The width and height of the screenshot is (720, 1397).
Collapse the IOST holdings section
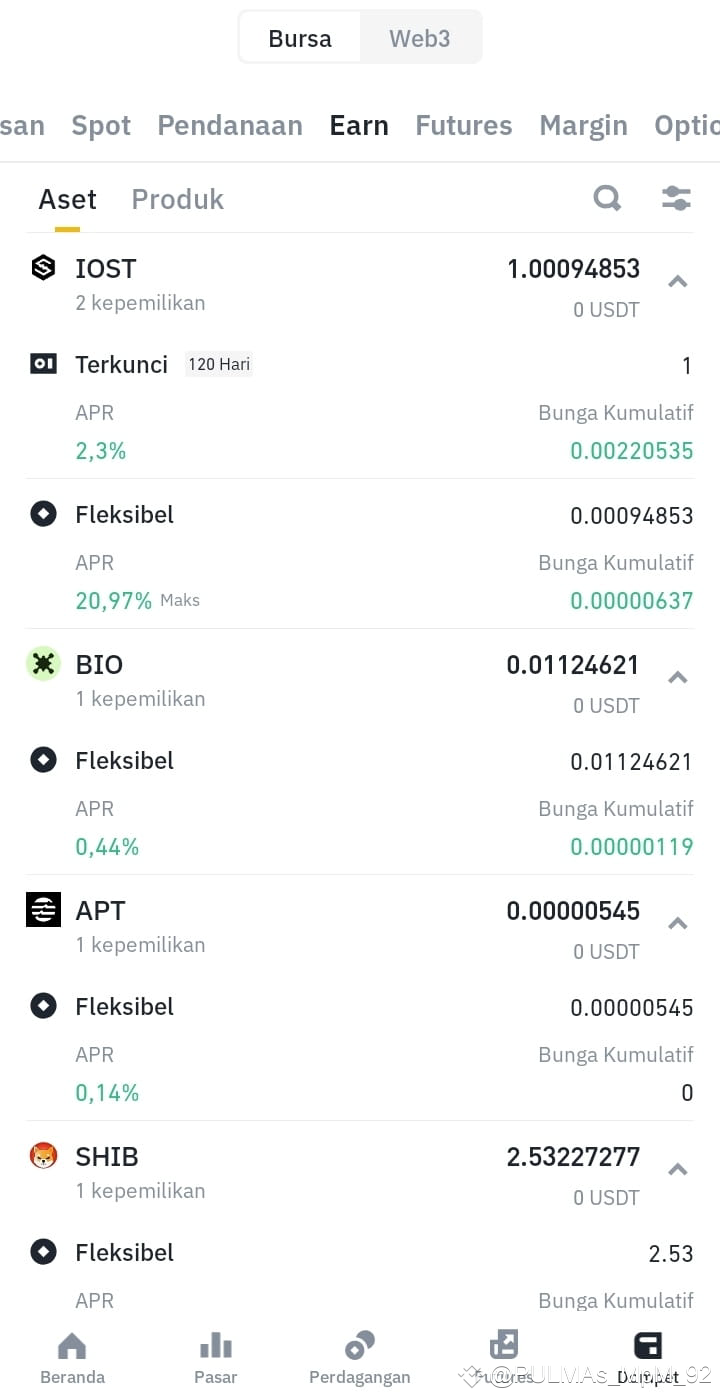coord(677,281)
